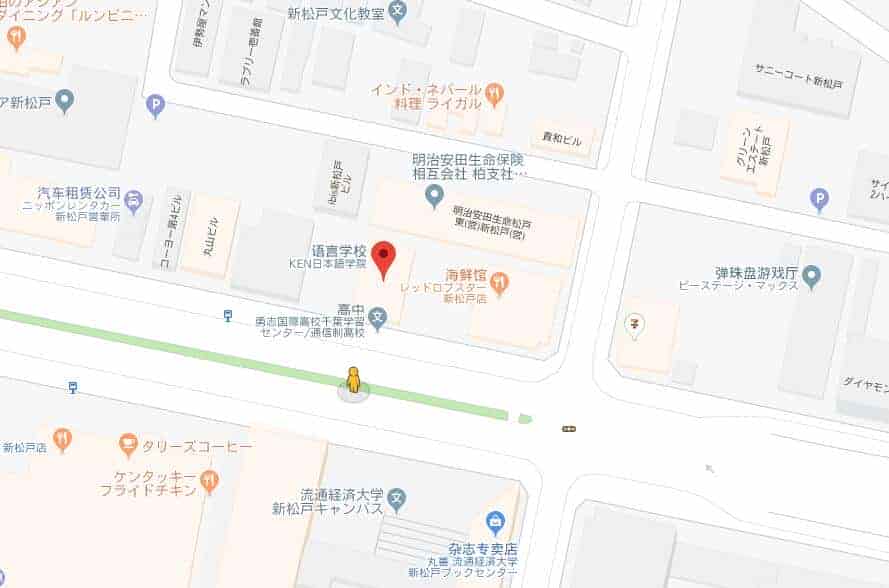Tap the red pin for KEN日本語学院
Screen dimensions: 889x588
(x=384, y=260)
